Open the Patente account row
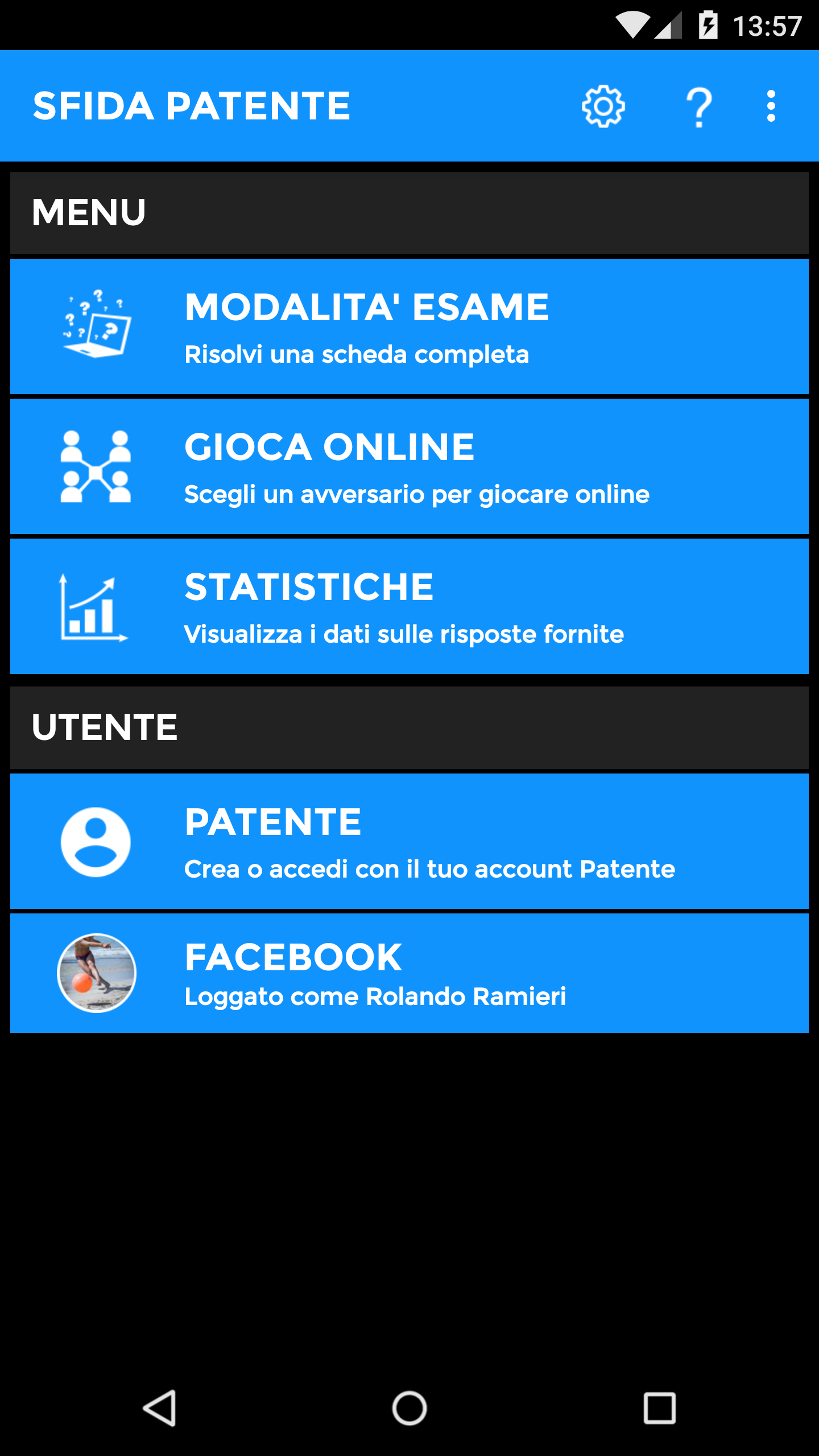The height and width of the screenshot is (1456, 819). (x=409, y=841)
